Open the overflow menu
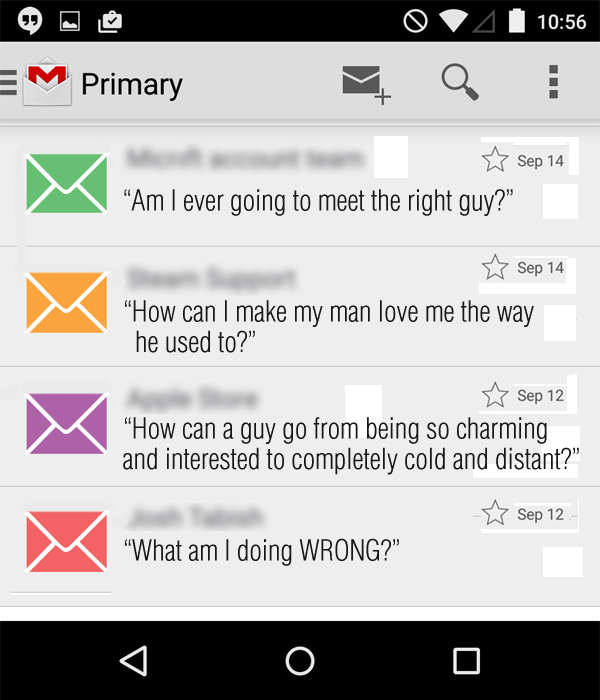 553,82
